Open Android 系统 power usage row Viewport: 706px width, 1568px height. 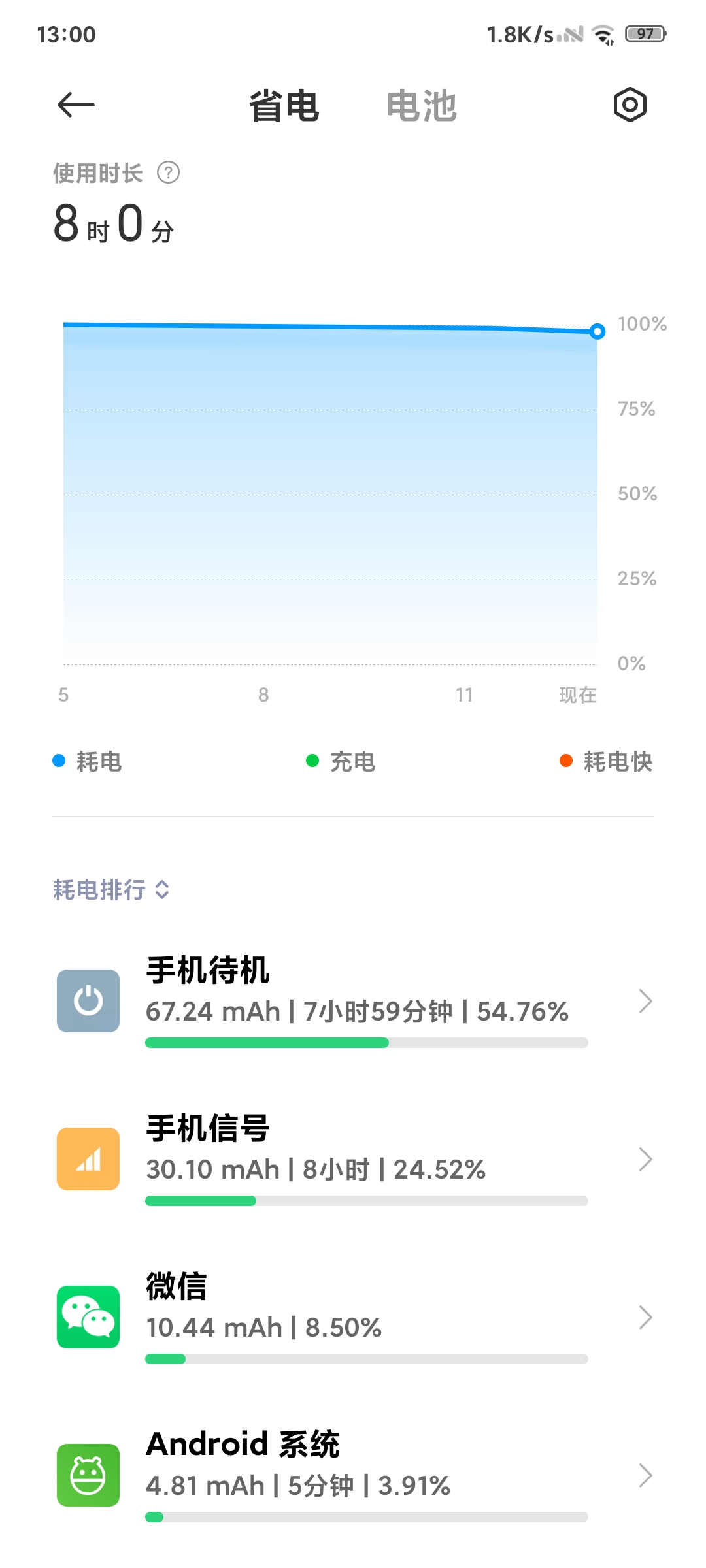tap(353, 1475)
